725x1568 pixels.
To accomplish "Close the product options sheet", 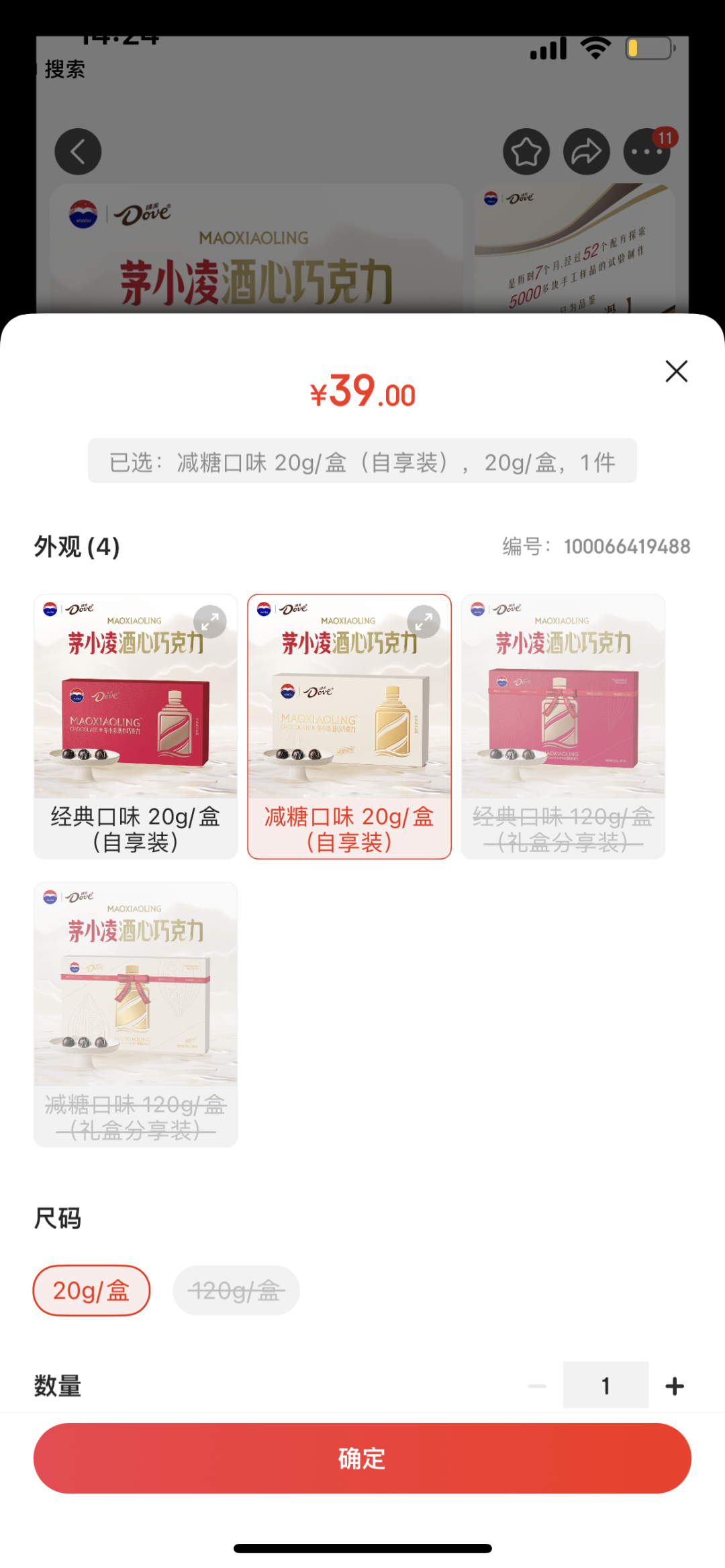I will coord(676,371).
